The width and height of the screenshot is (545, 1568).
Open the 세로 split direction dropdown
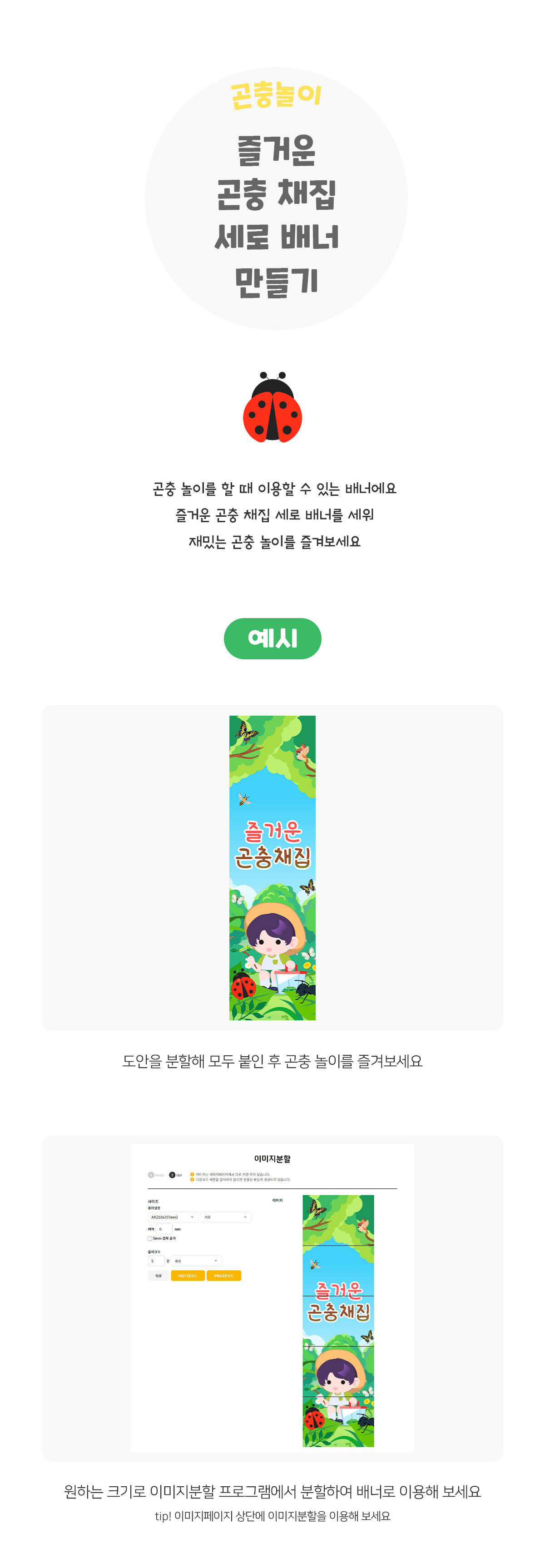tap(197, 1261)
